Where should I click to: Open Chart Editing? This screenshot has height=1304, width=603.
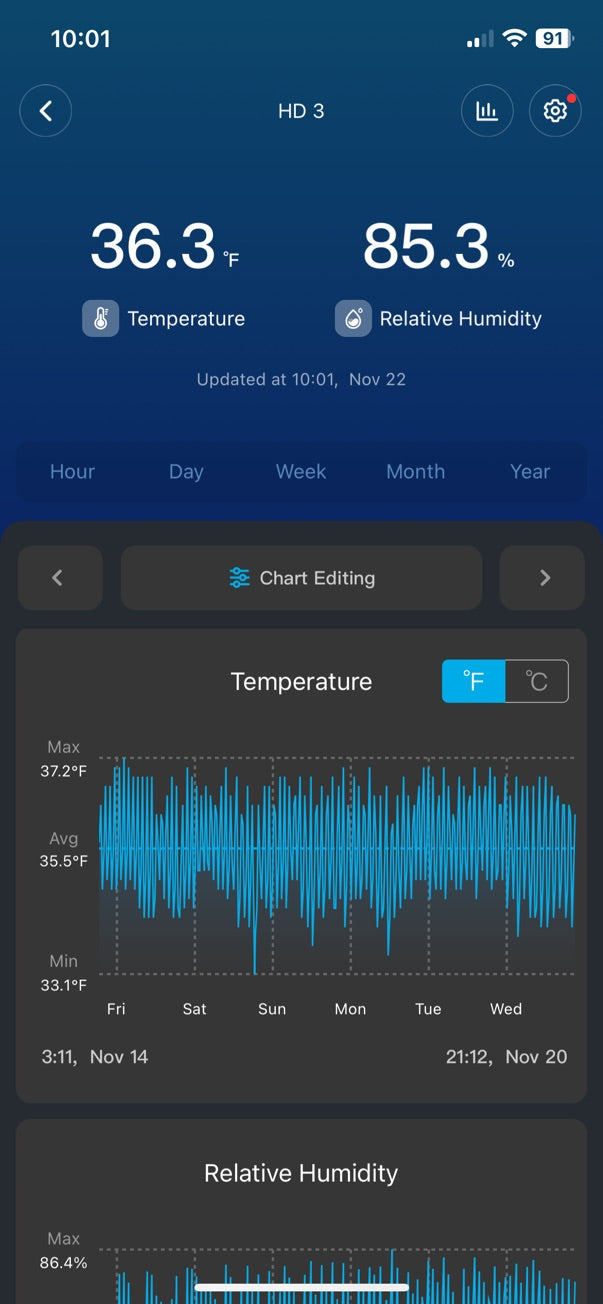pyautogui.click(x=301, y=578)
